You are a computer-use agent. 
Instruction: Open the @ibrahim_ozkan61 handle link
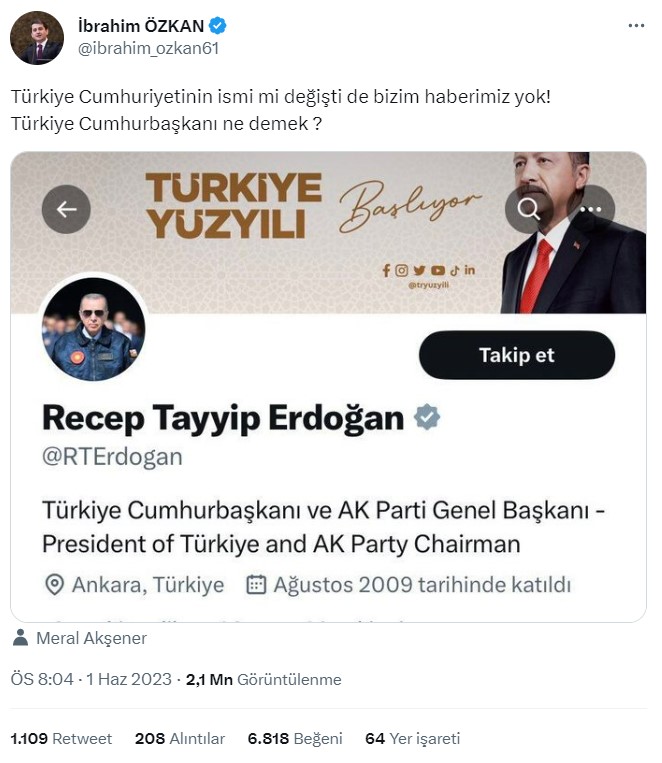(x=147, y=47)
